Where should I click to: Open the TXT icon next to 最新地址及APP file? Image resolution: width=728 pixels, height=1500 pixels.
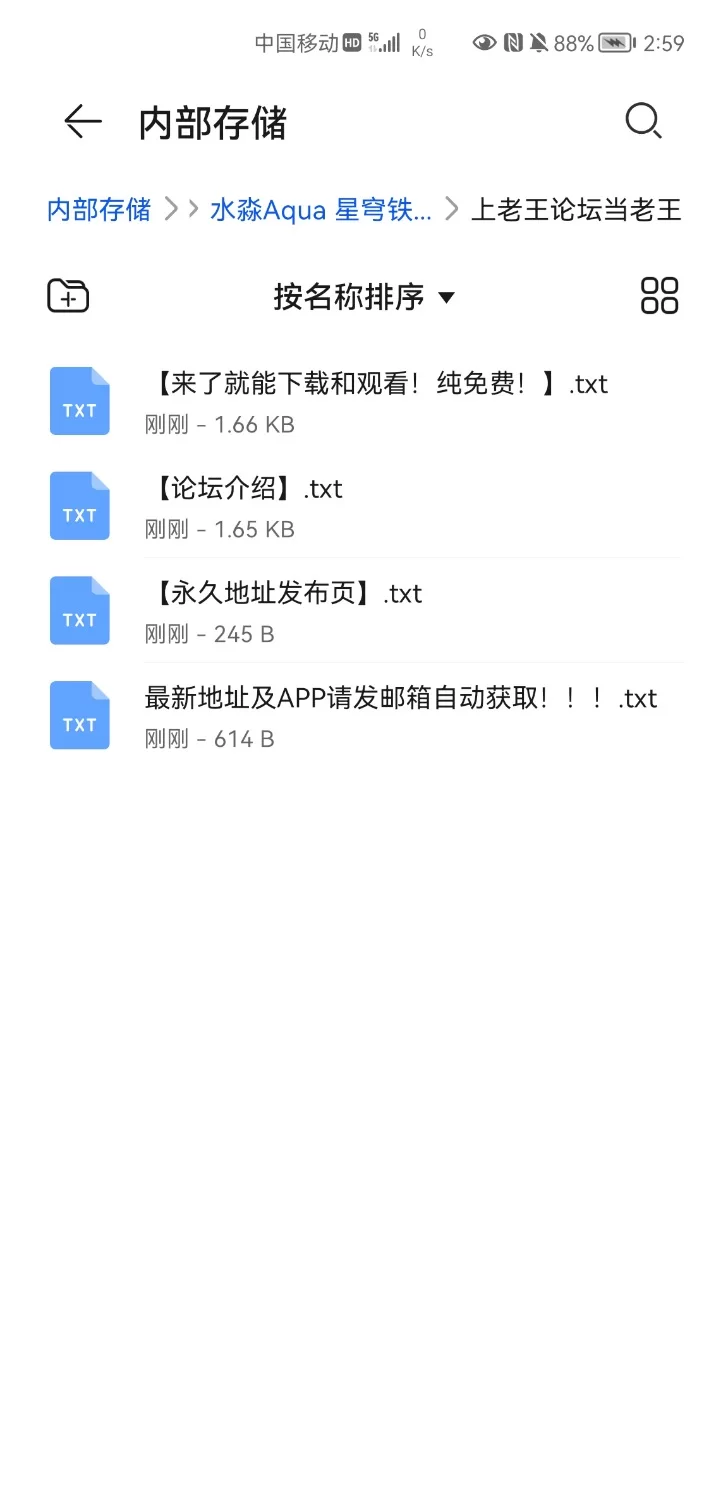[x=79, y=714]
